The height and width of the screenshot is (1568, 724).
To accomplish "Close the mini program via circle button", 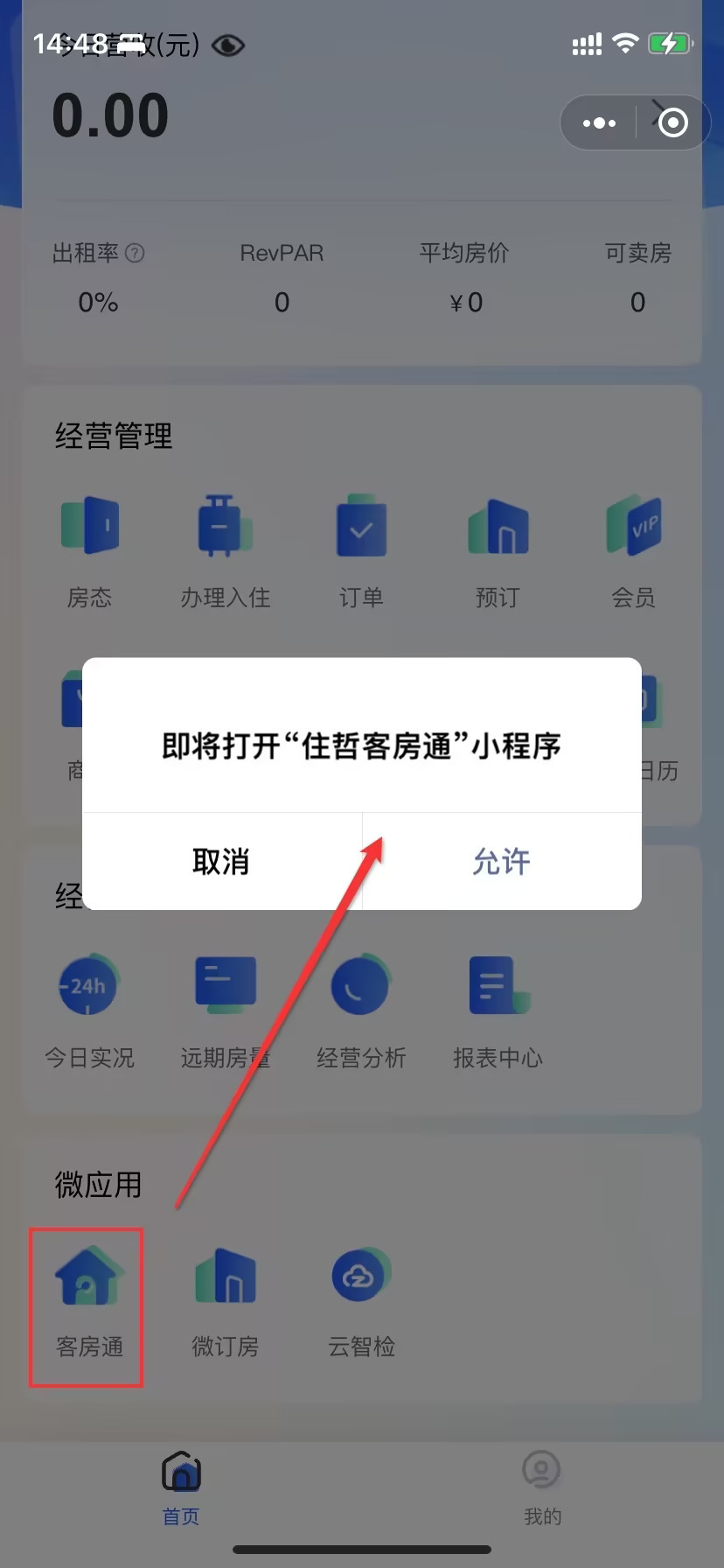I will (x=672, y=122).
